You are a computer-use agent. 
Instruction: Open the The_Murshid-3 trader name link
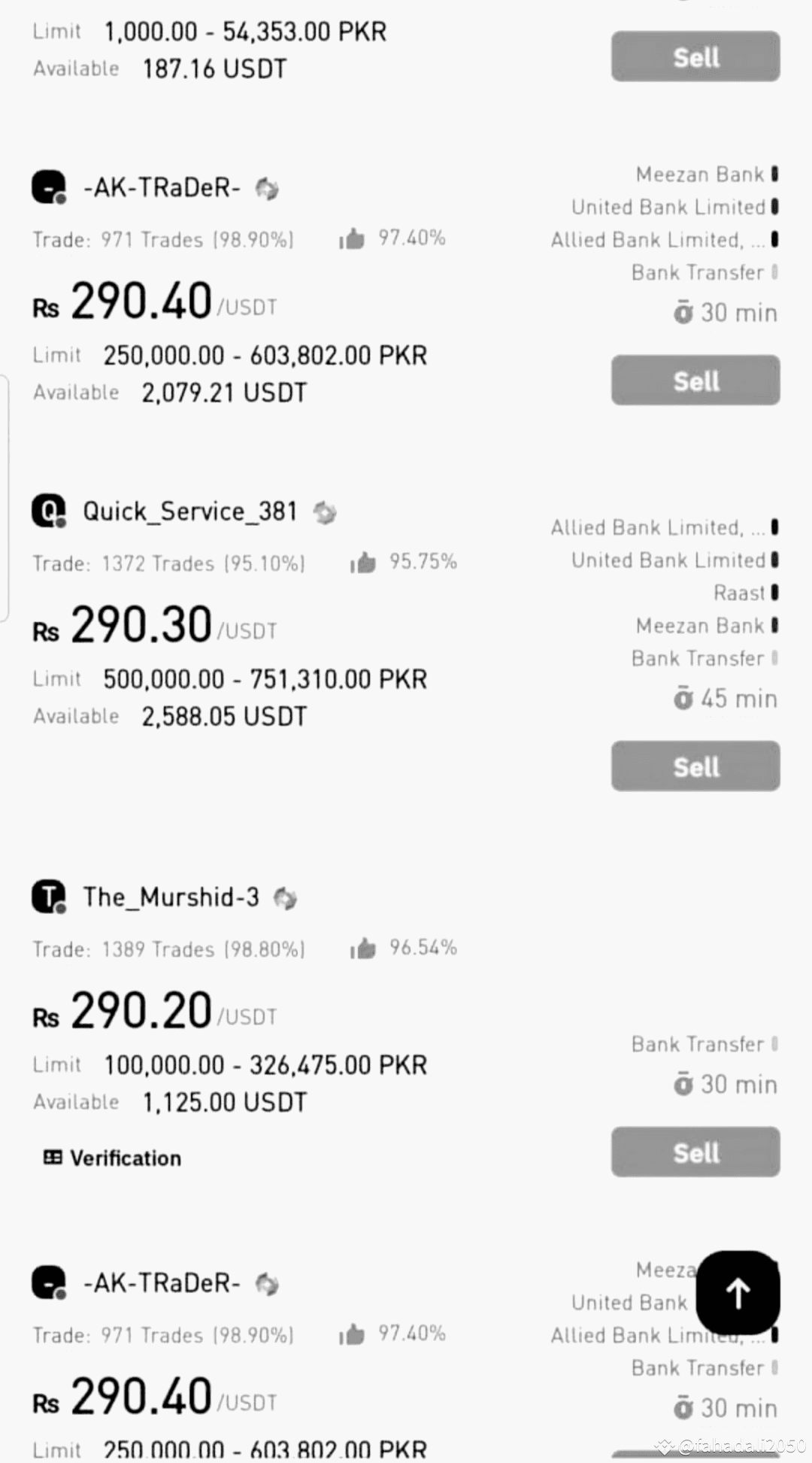click(x=171, y=897)
